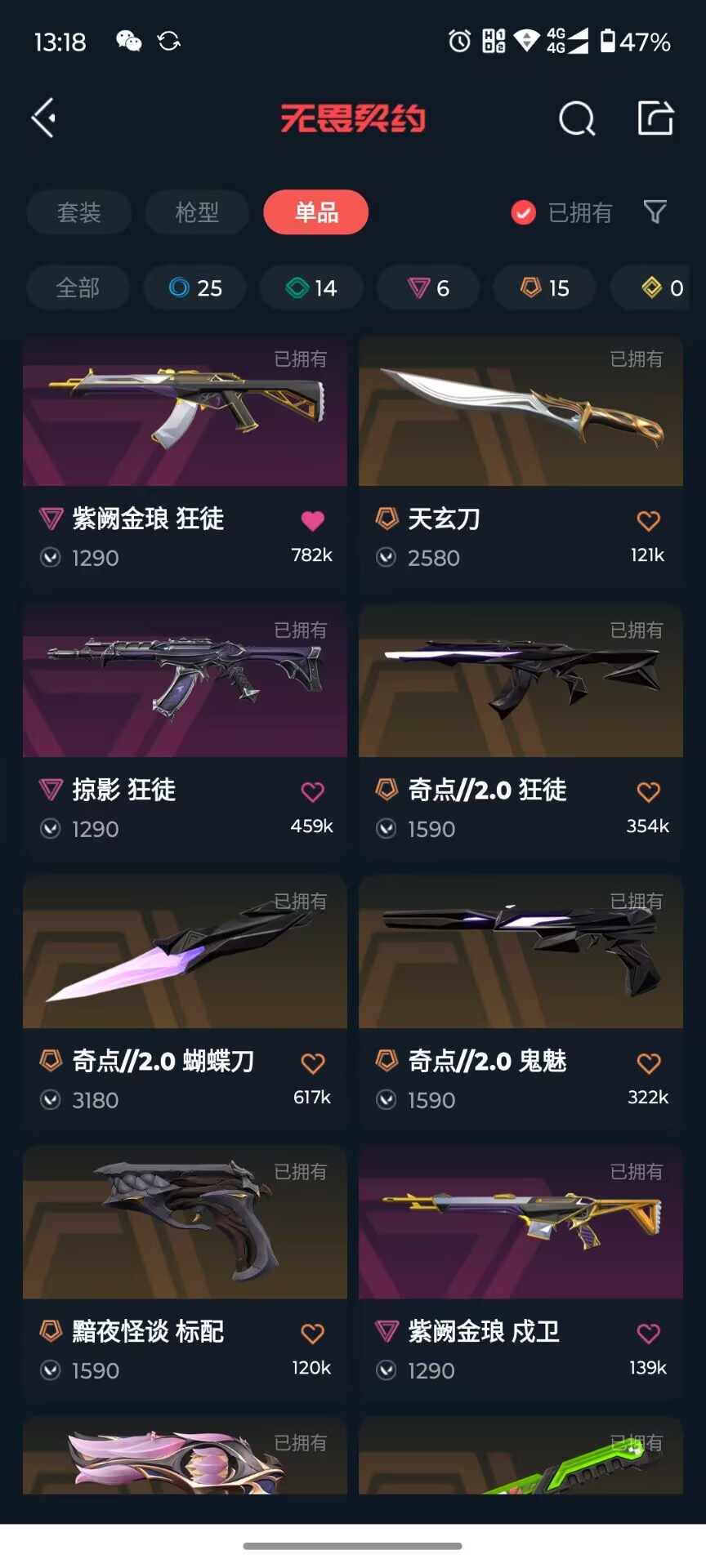
Task: Open the funnel filter options
Action: (x=655, y=212)
